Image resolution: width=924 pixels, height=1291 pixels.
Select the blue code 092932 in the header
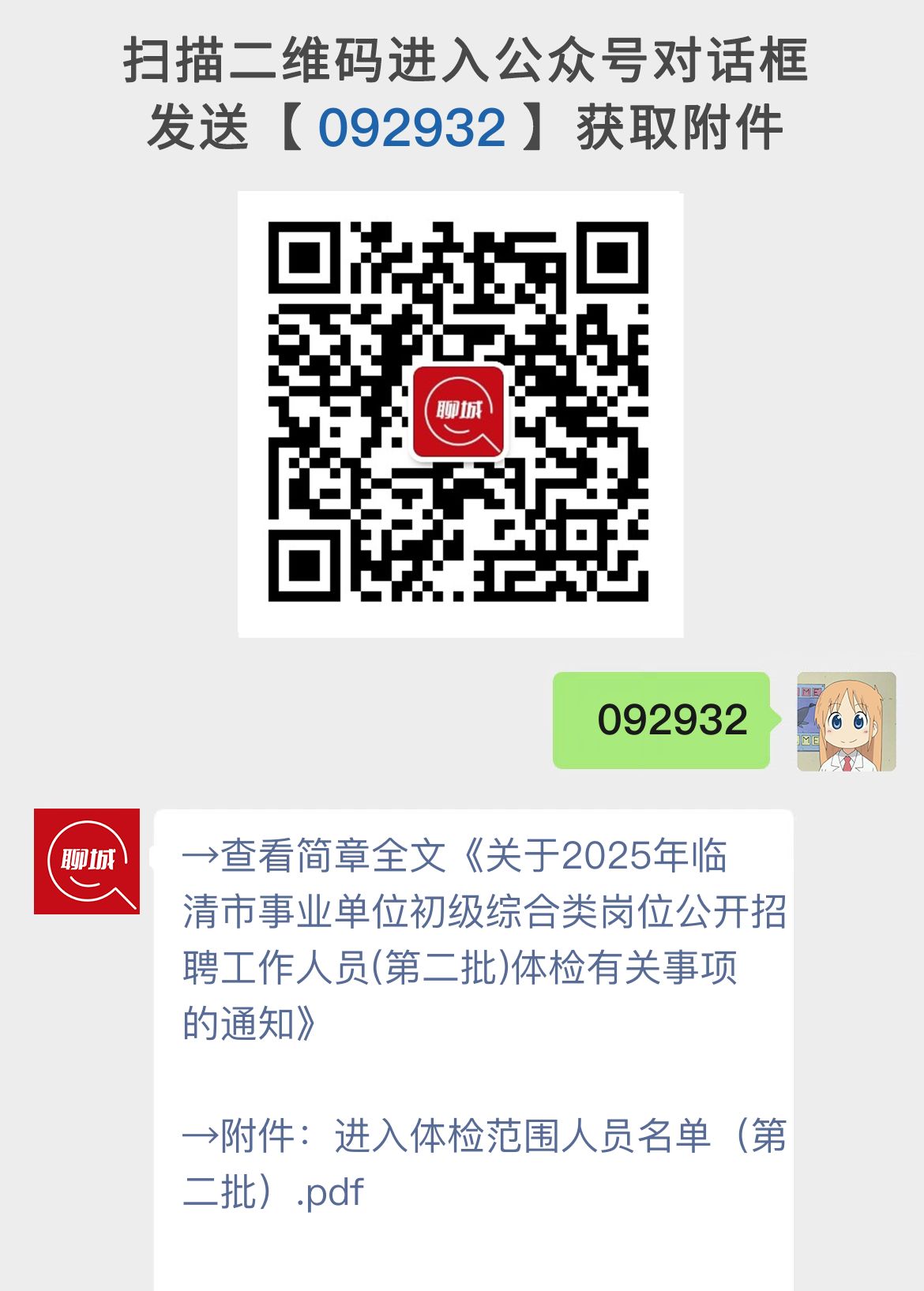click(411, 126)
